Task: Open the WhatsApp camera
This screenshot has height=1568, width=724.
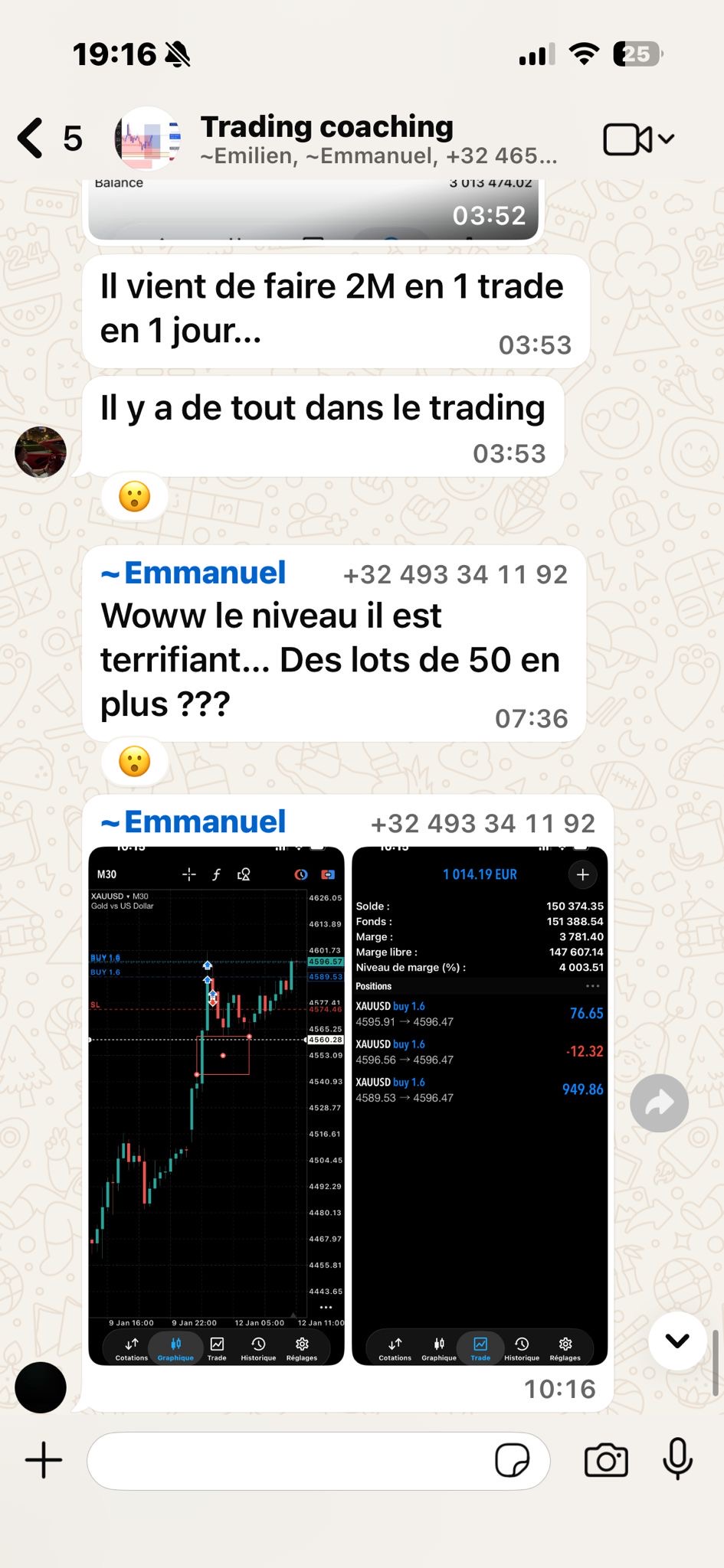Action: coord(605,1460)
